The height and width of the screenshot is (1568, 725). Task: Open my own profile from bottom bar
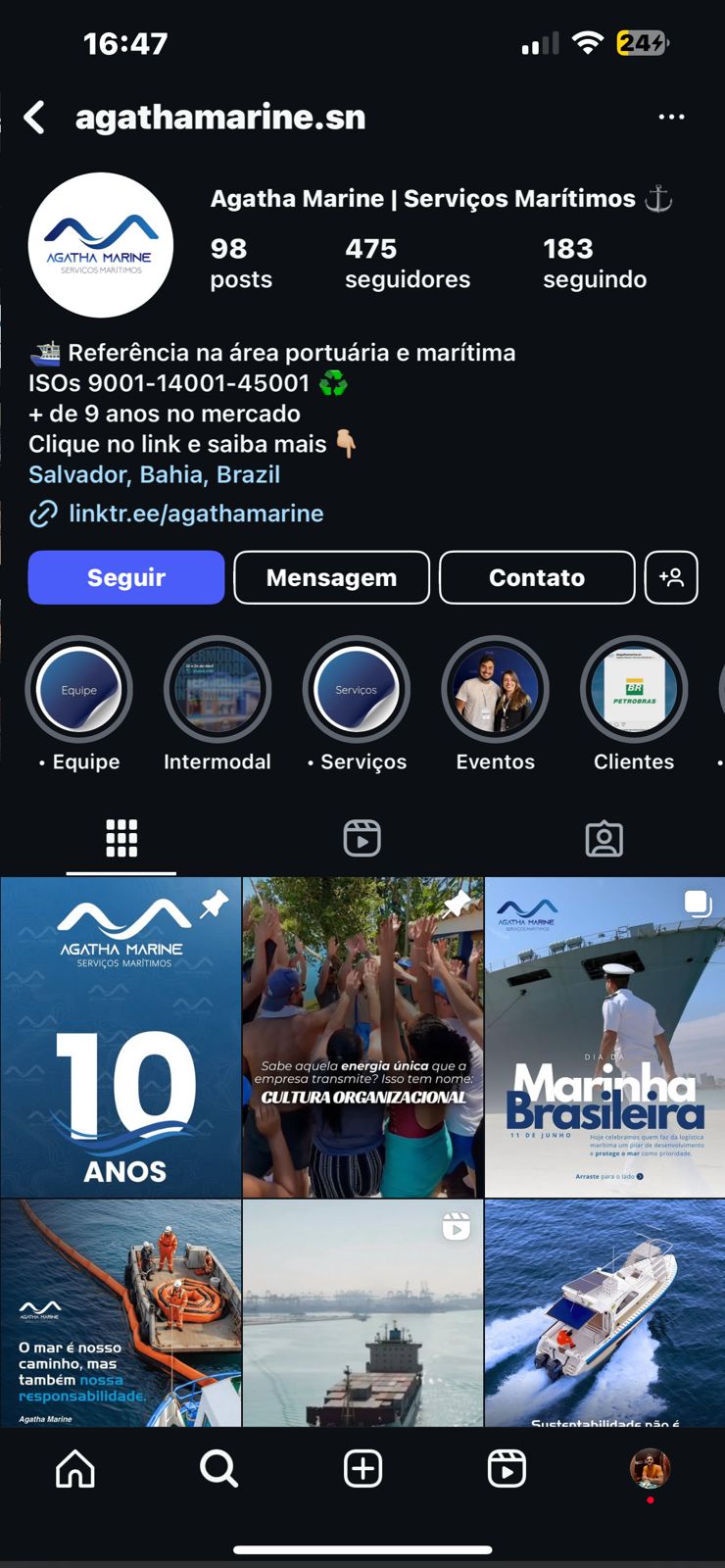(x=650, y=1469)
